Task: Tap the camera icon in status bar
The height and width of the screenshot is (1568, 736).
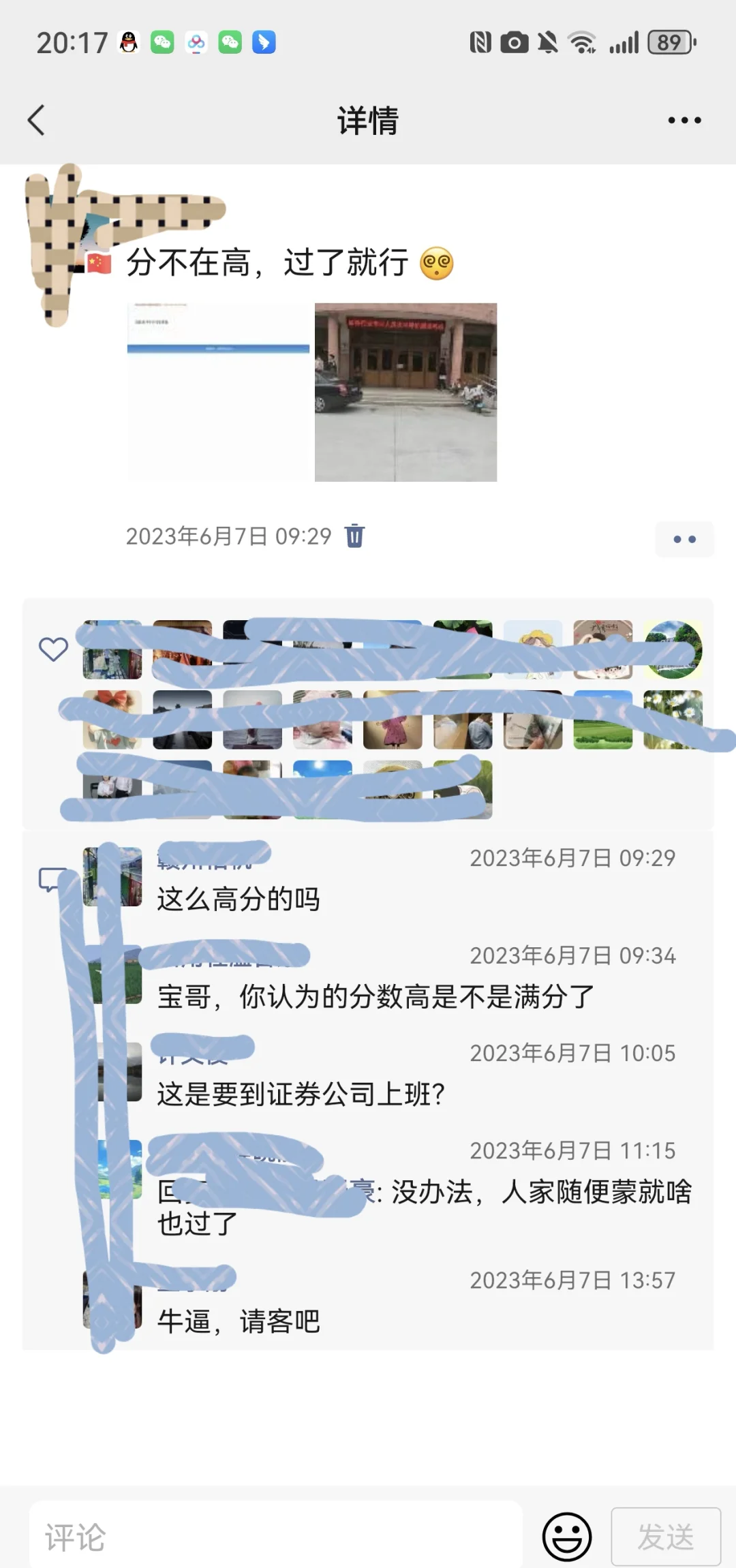Action: [x=513, y=42]
